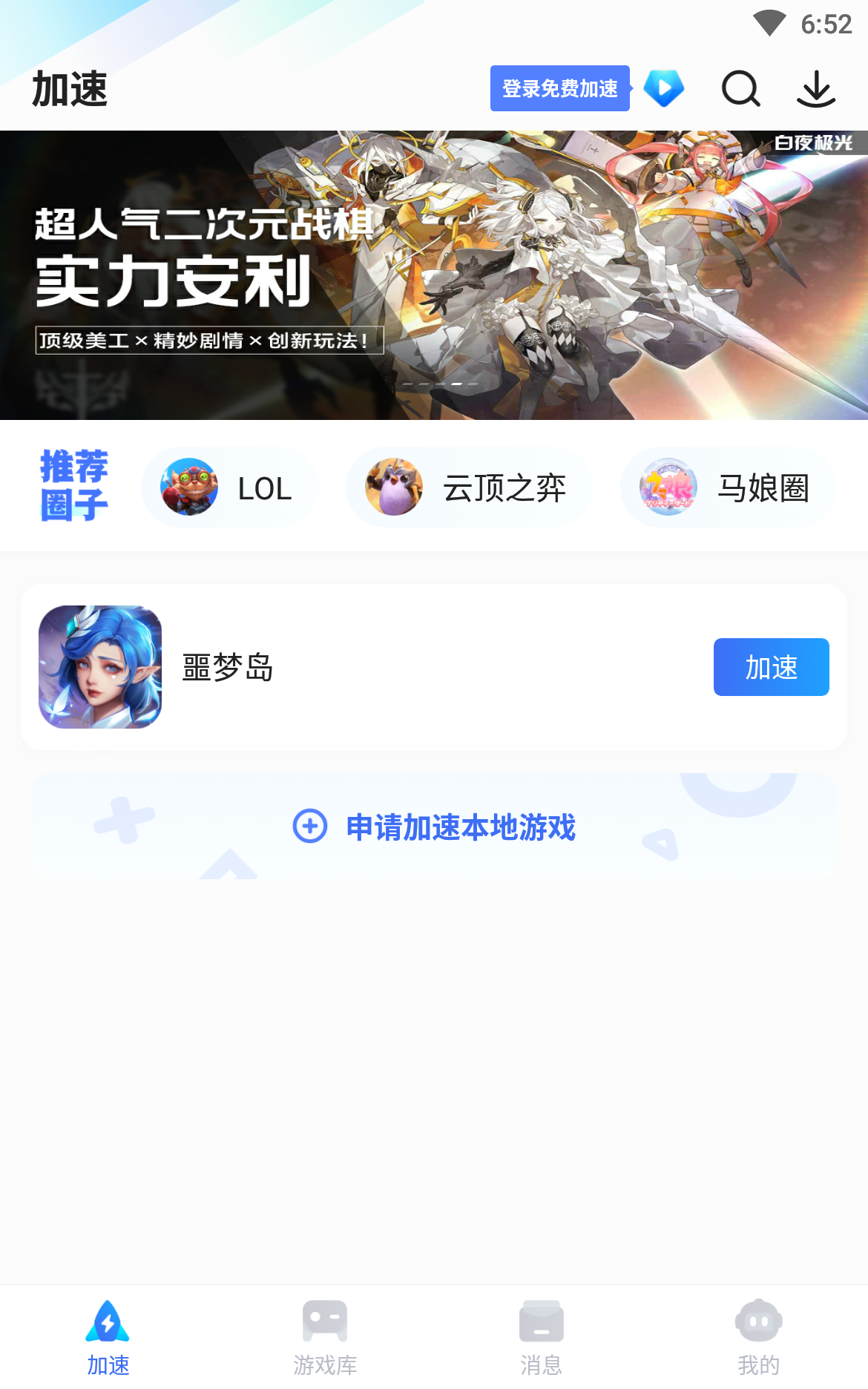The height and width of the screenshot is (1389, 868).
Task: Tap 加速 button for 噩梦岛
Action: (771, 667)
